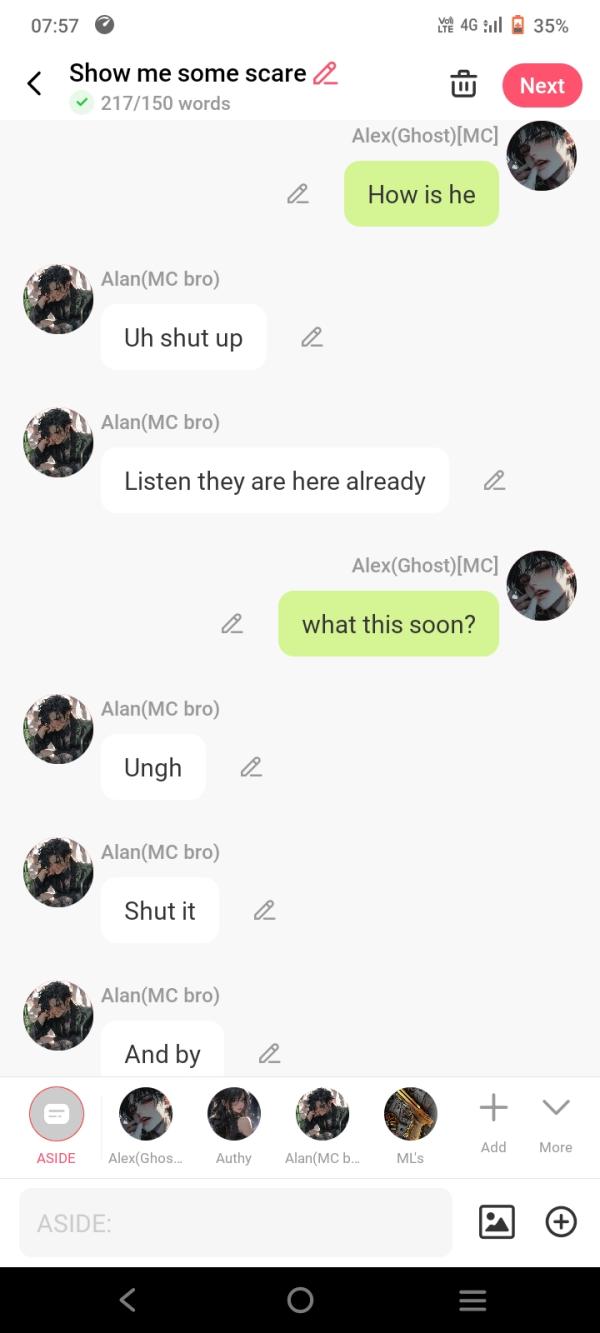Image resolution: width=600 pixels, height=1333 pixels.
Task: Edit the "Uh shut up" message
Action: point(312,338)
